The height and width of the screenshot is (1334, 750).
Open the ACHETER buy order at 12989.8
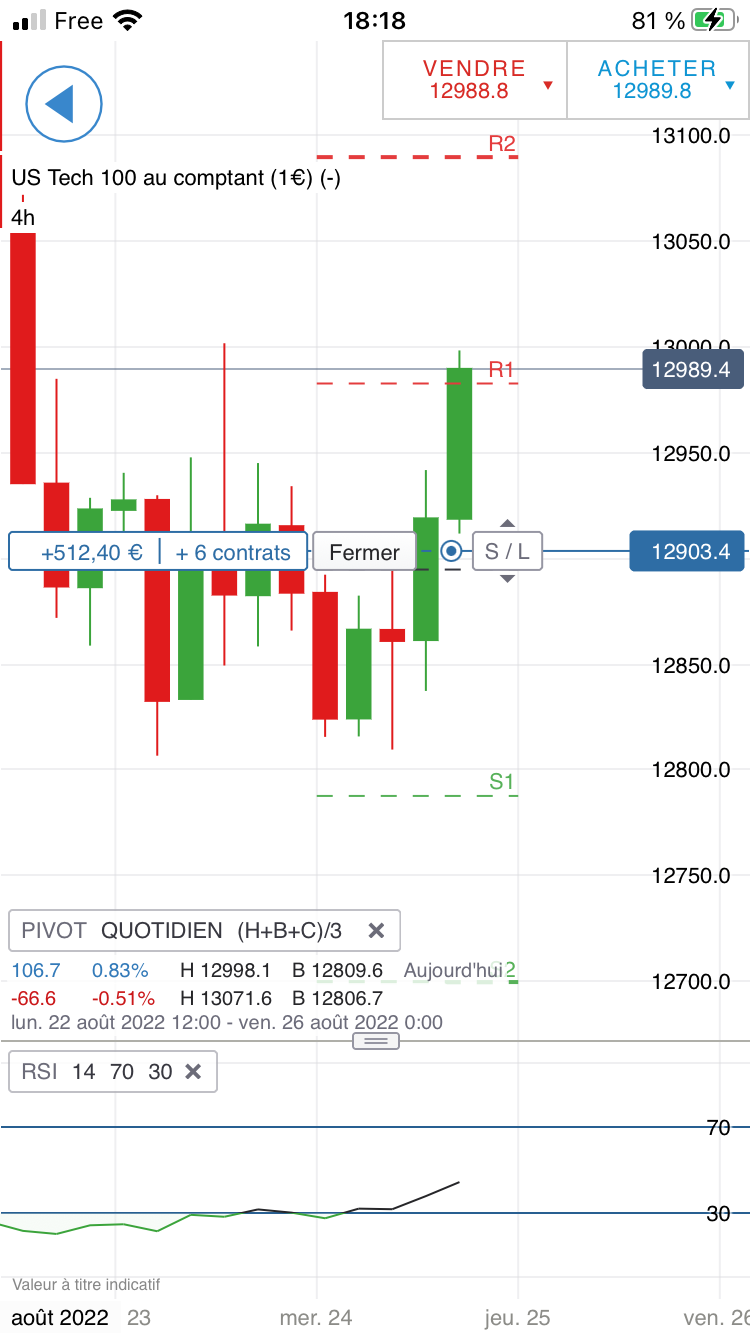coord(657,80)
